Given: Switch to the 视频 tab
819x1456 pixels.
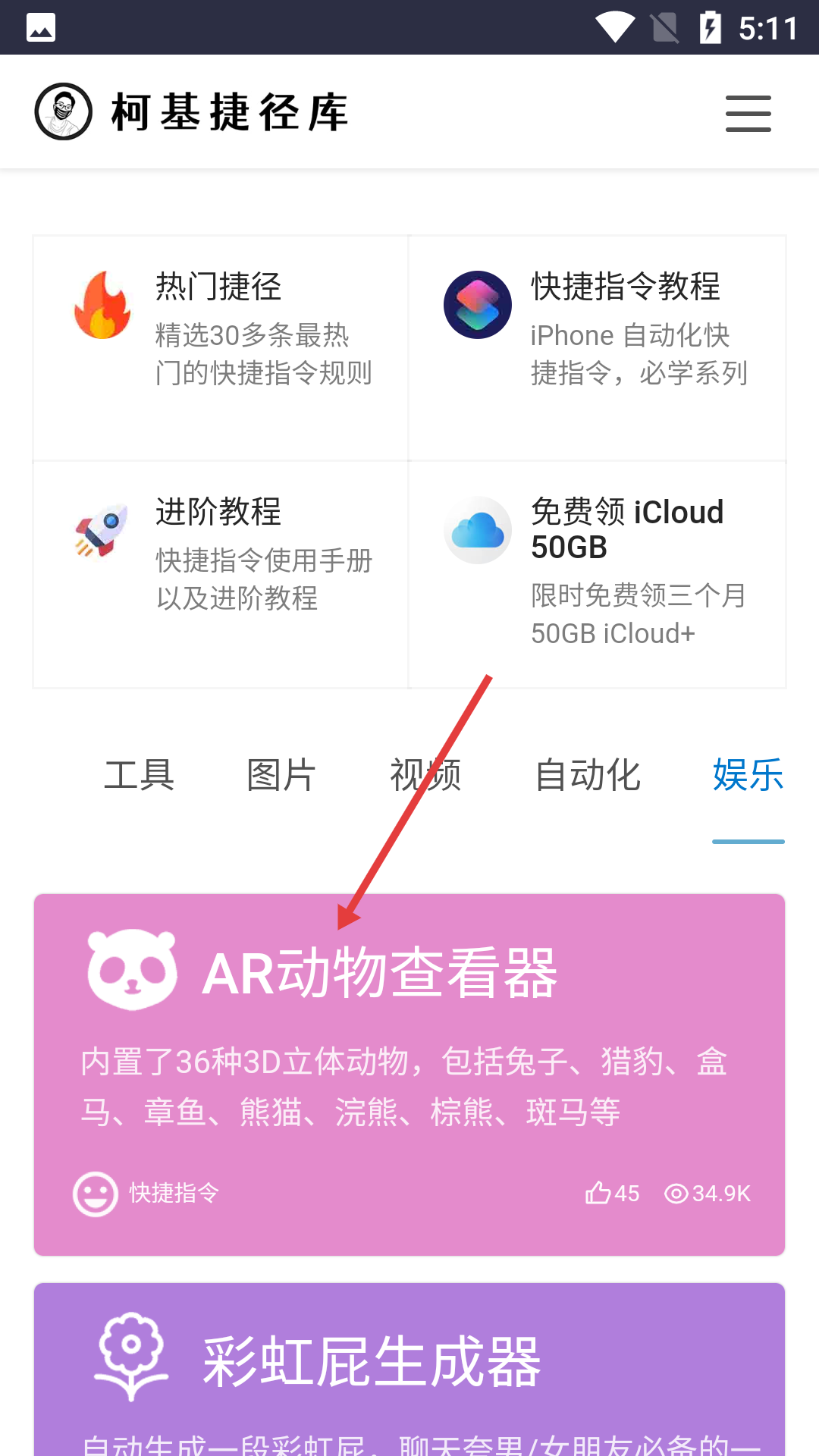Looking at the screenshot, I should pyautogui.click(x=425, y=775).
